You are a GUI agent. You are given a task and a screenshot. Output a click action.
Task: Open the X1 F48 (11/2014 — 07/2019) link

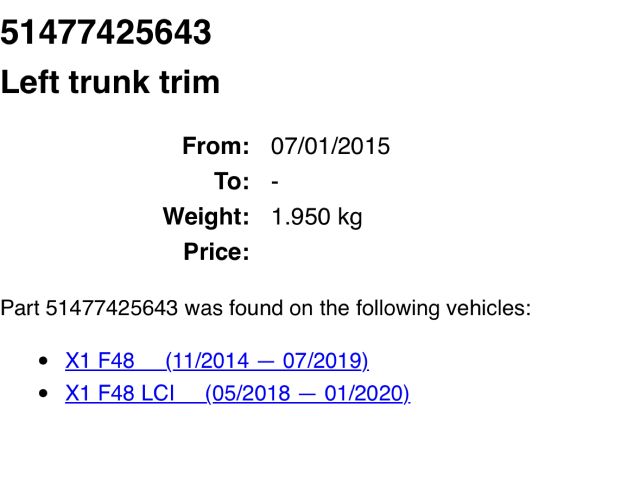(216, 360)
